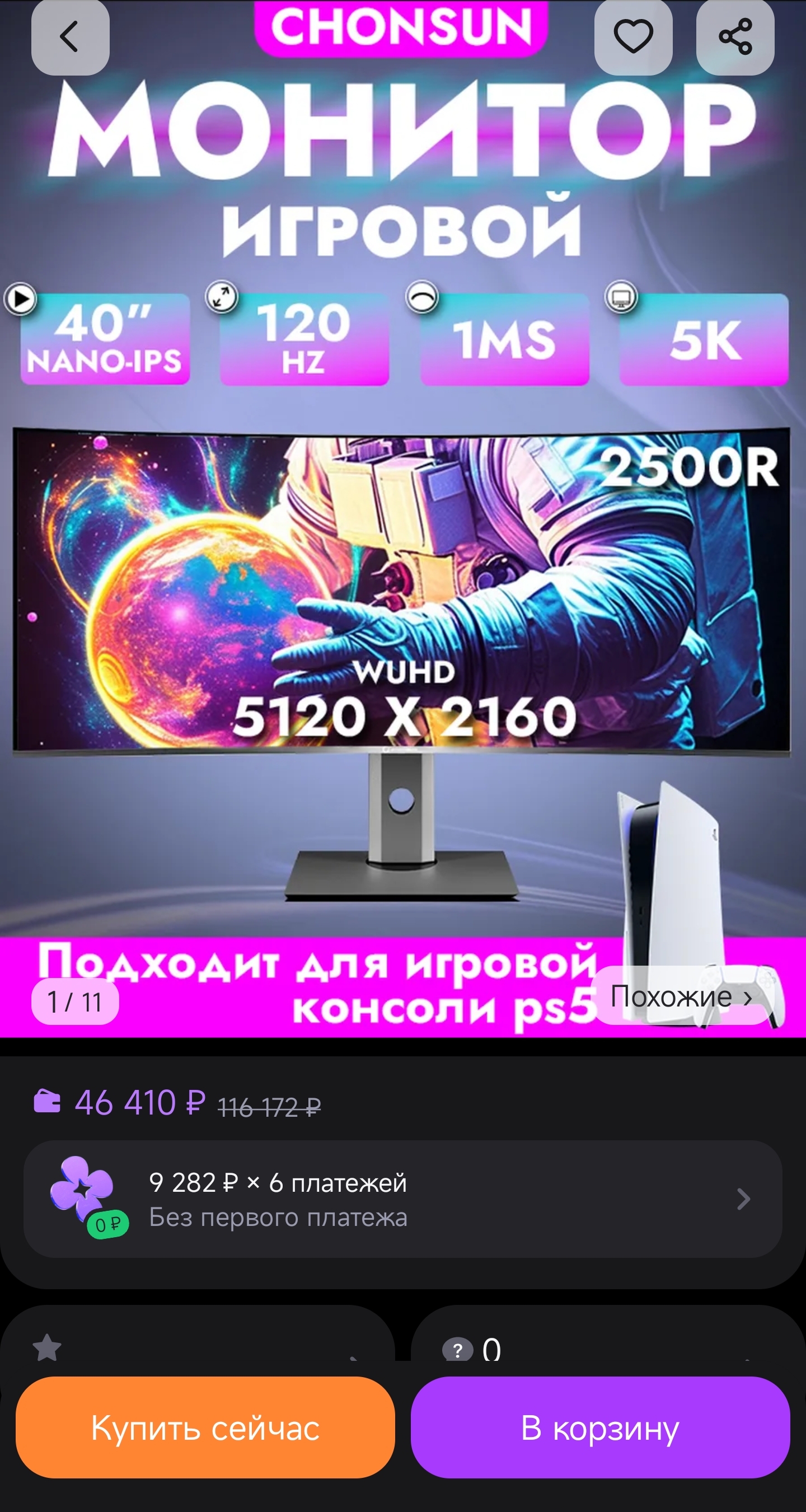The image size is (806, 1512).
Task: Add the monitor with В корзину
Action: pyautogui.click(x=600, y=1427)
